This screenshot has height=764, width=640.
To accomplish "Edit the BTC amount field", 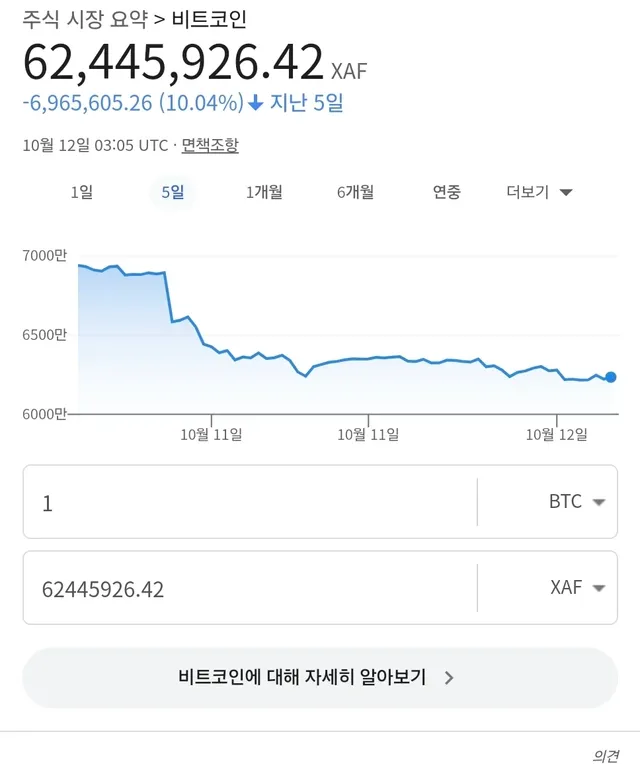I will point(250,502).
